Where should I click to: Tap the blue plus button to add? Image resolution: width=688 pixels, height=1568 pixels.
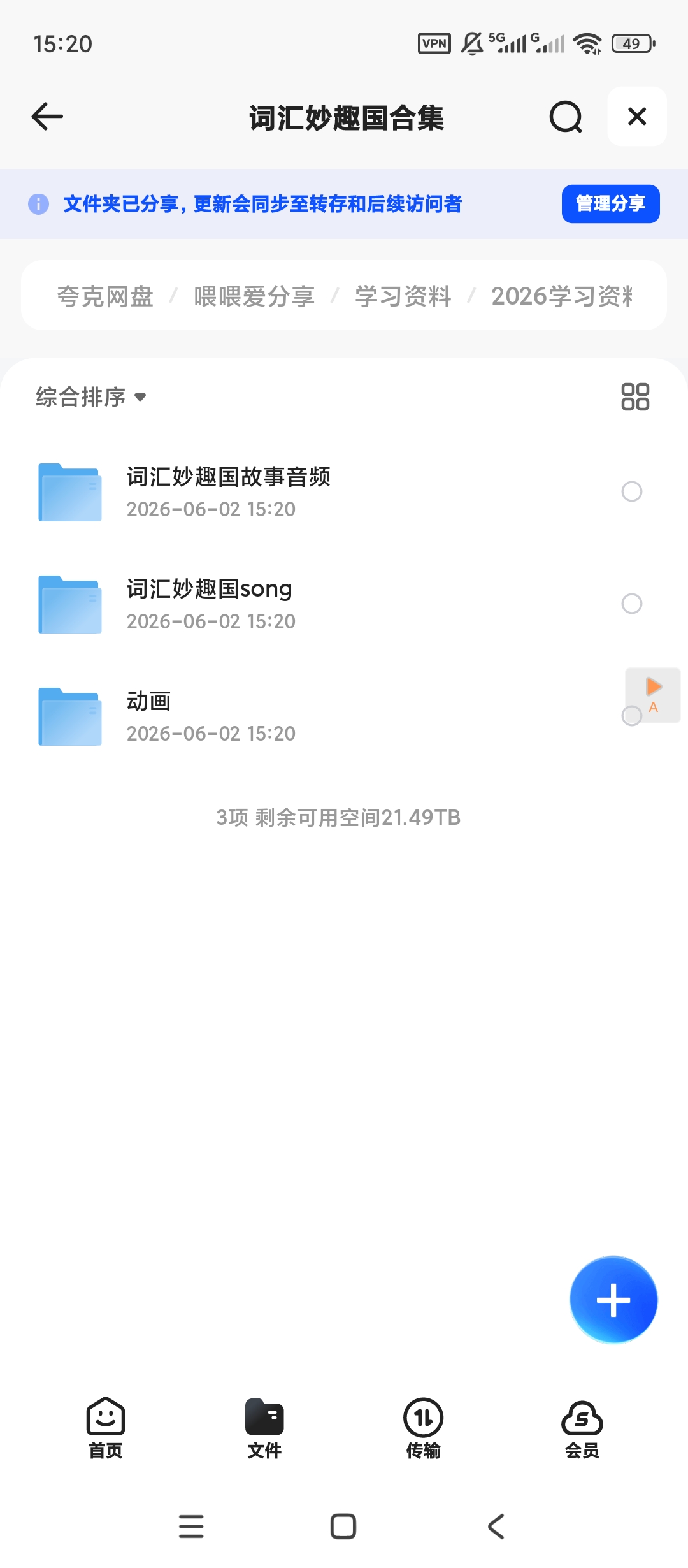(613, 1300)
